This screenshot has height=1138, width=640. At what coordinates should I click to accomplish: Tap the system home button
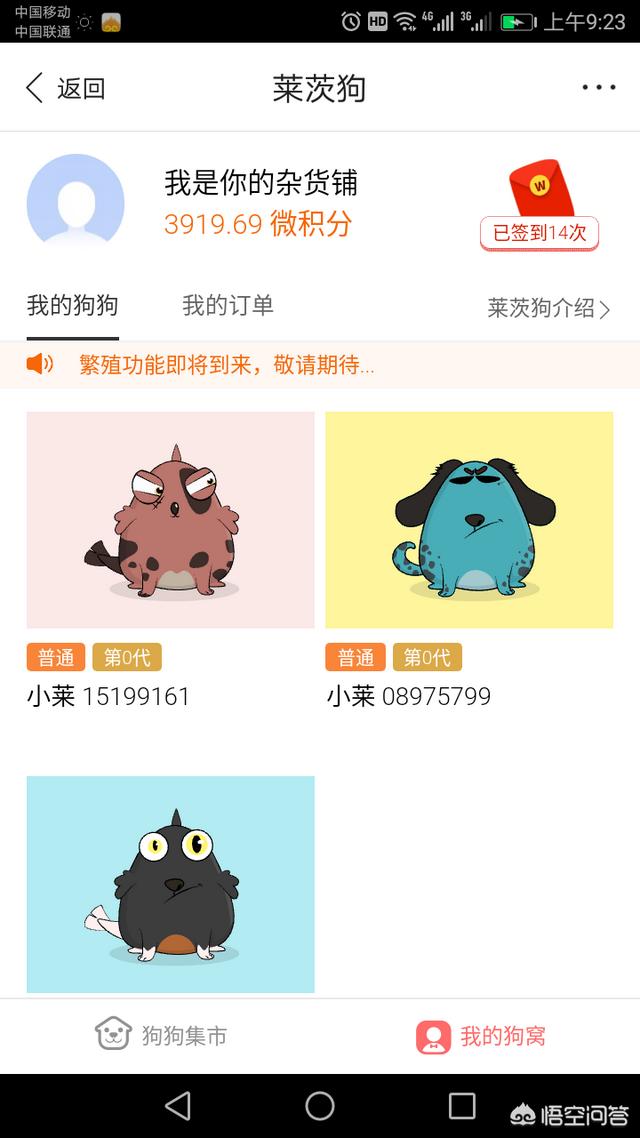[320, 1105]
